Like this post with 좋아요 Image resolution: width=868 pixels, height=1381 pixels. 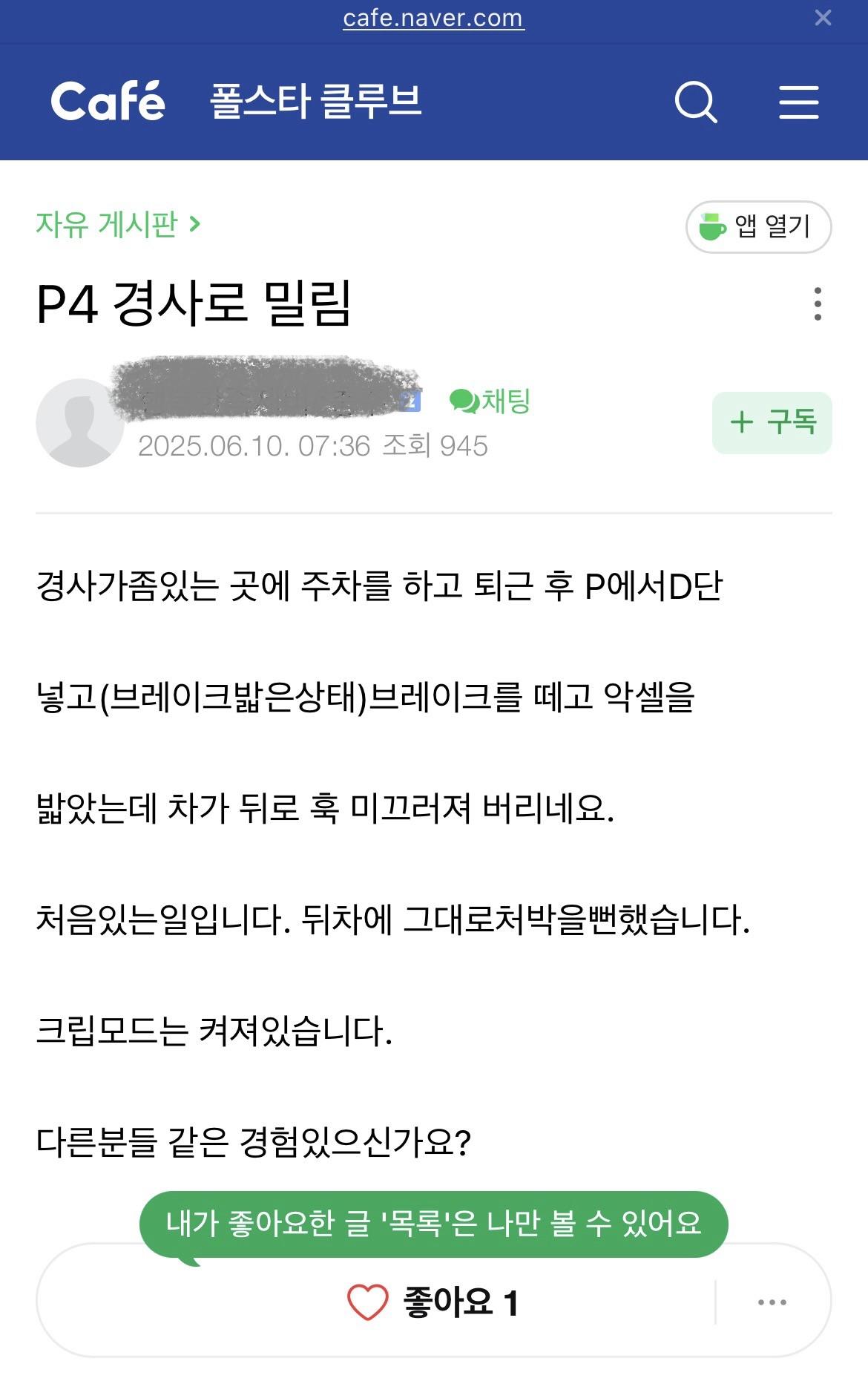433,1302
